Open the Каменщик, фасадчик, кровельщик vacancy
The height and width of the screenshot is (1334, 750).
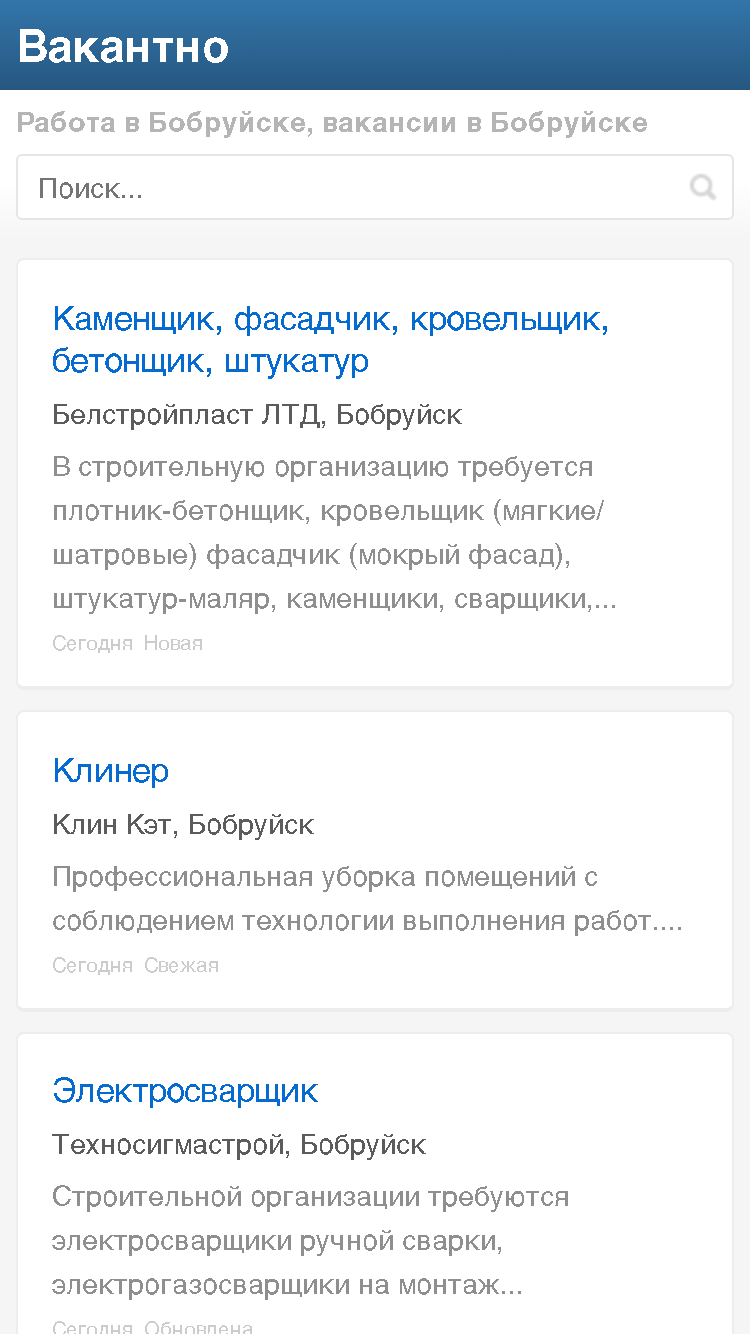click(331, 340)
